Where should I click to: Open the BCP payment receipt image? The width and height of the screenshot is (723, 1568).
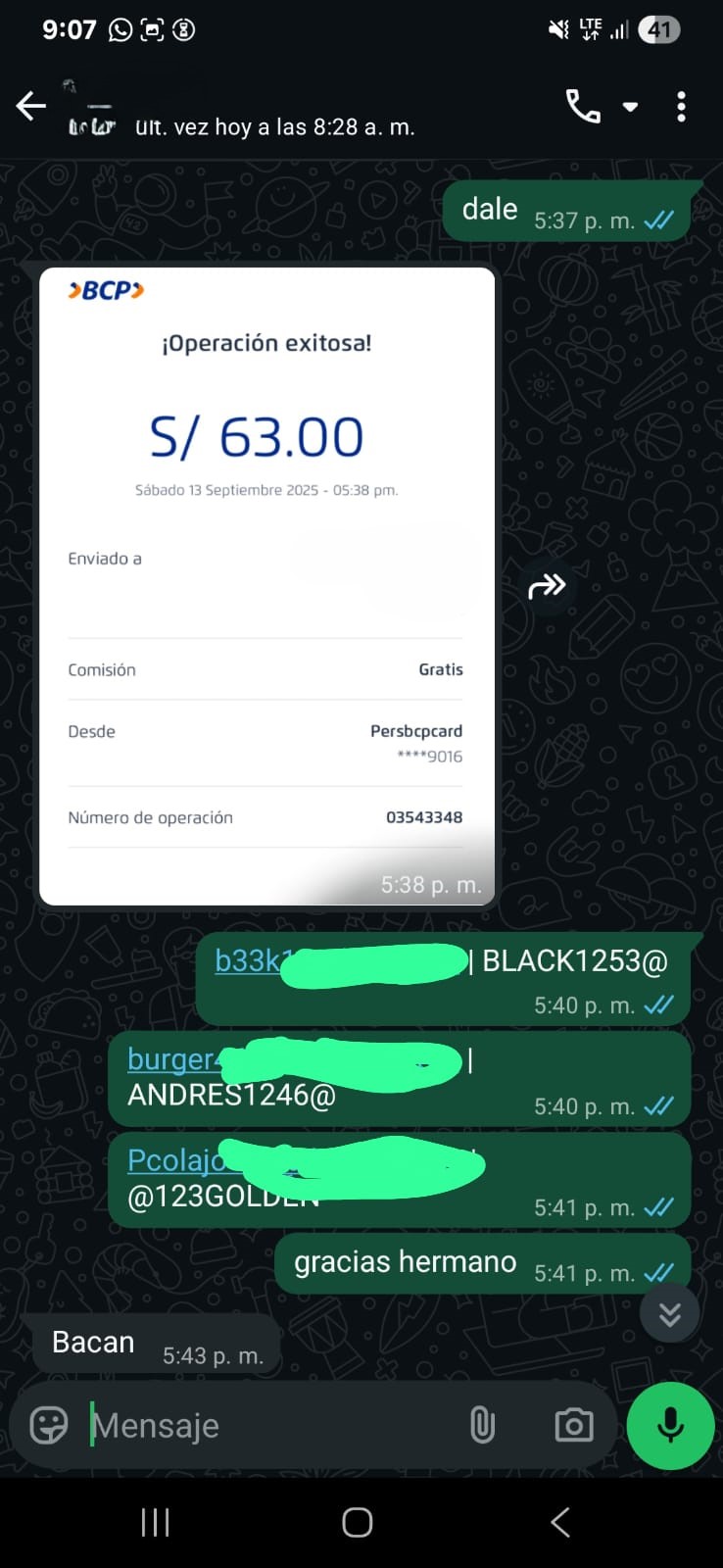click(x=266, y=585)
